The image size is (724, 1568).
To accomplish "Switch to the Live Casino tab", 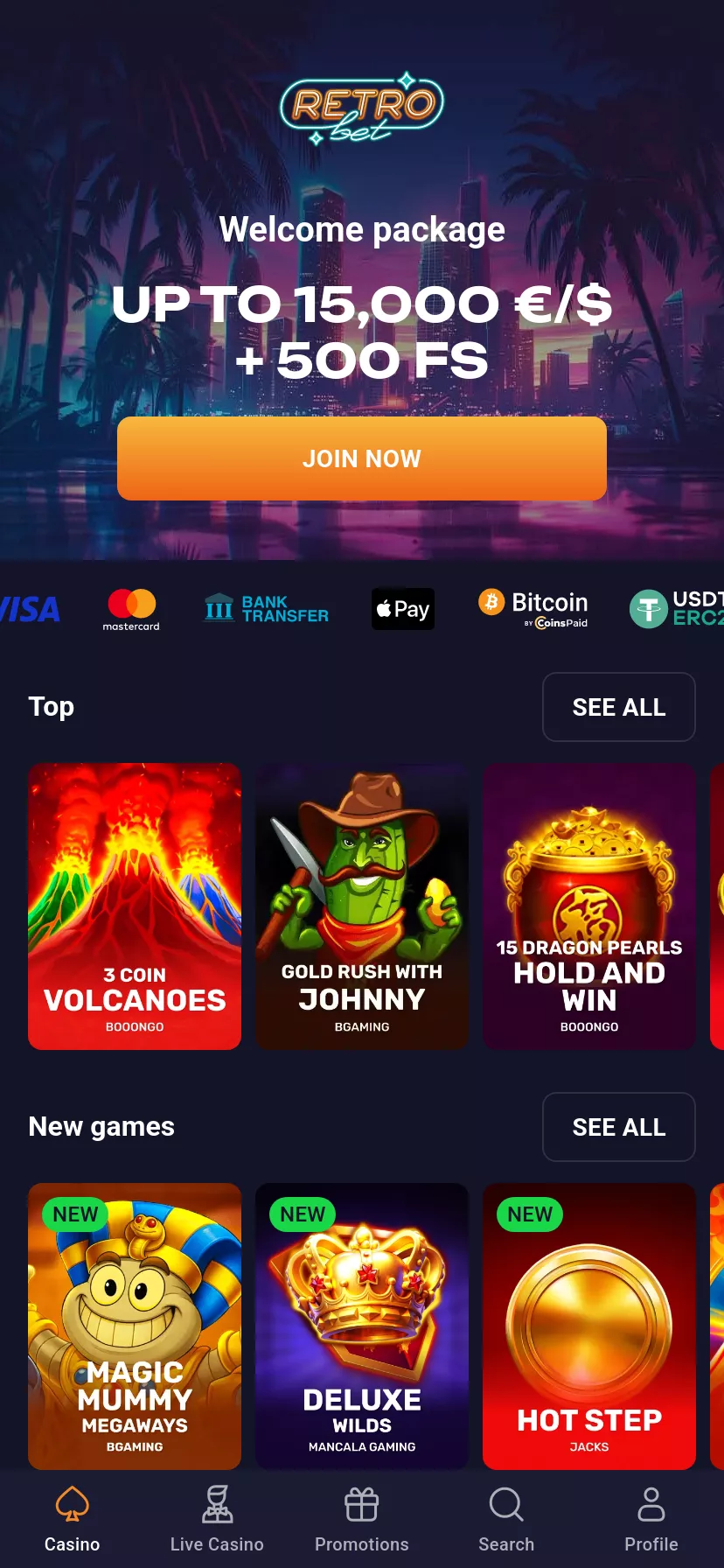I will [217, 1518].
